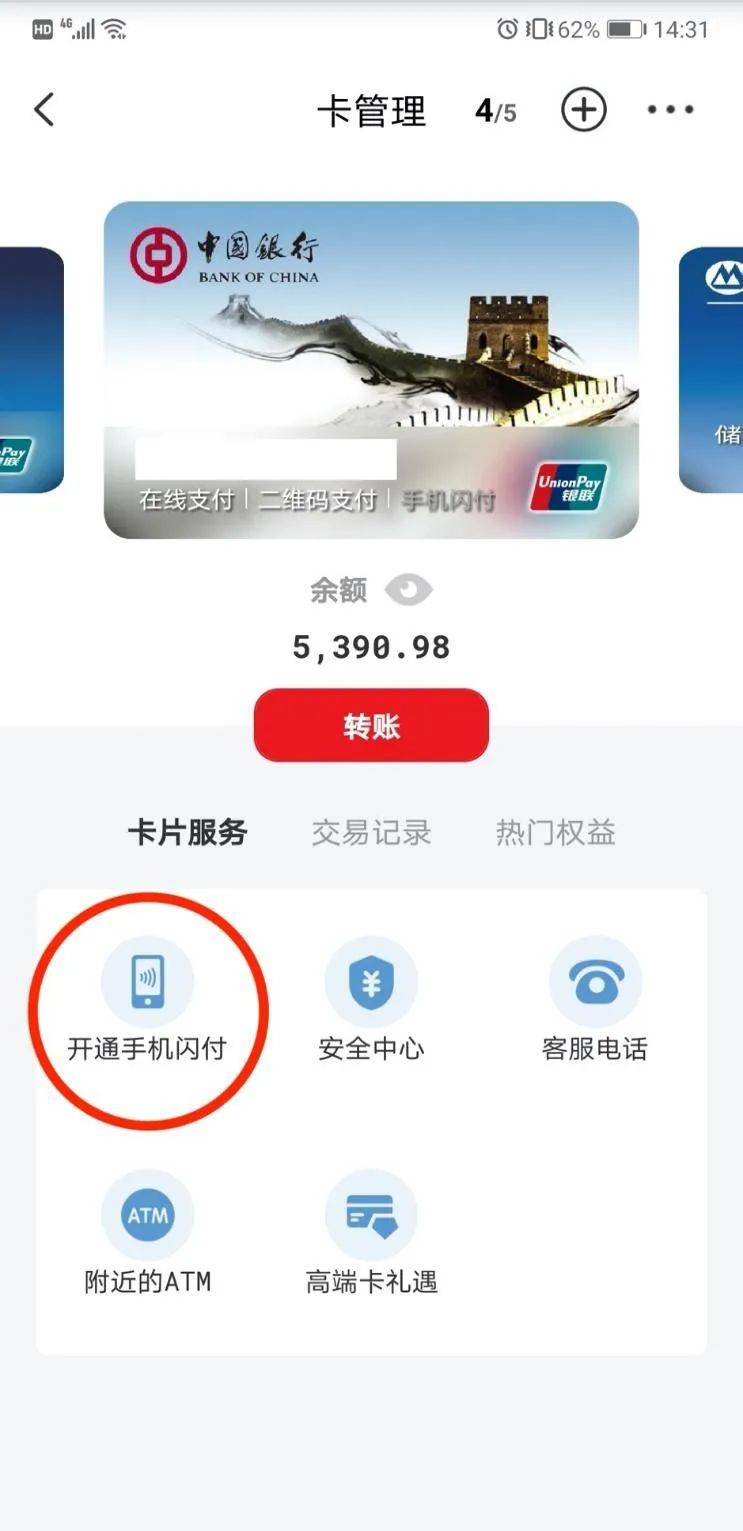Open the three-dot overflow menu
The width and height of the screenshot is (743, 1531).
[670, 110]
